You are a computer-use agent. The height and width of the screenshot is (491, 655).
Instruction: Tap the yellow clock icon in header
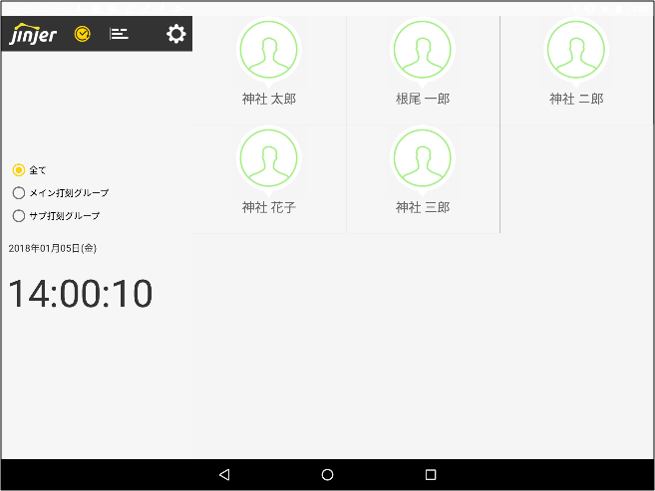pos(82,34)
